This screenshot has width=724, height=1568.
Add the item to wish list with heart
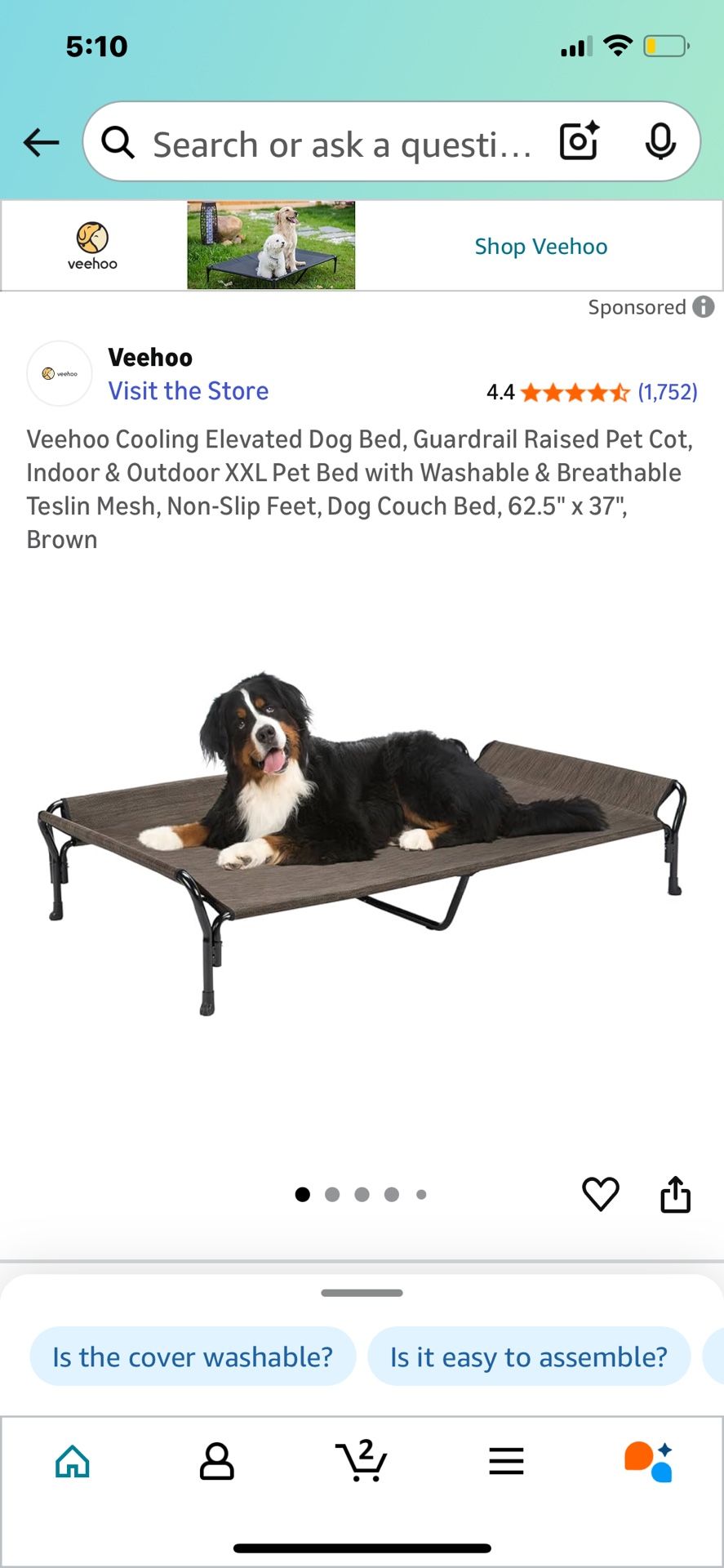pos(601,1194)
